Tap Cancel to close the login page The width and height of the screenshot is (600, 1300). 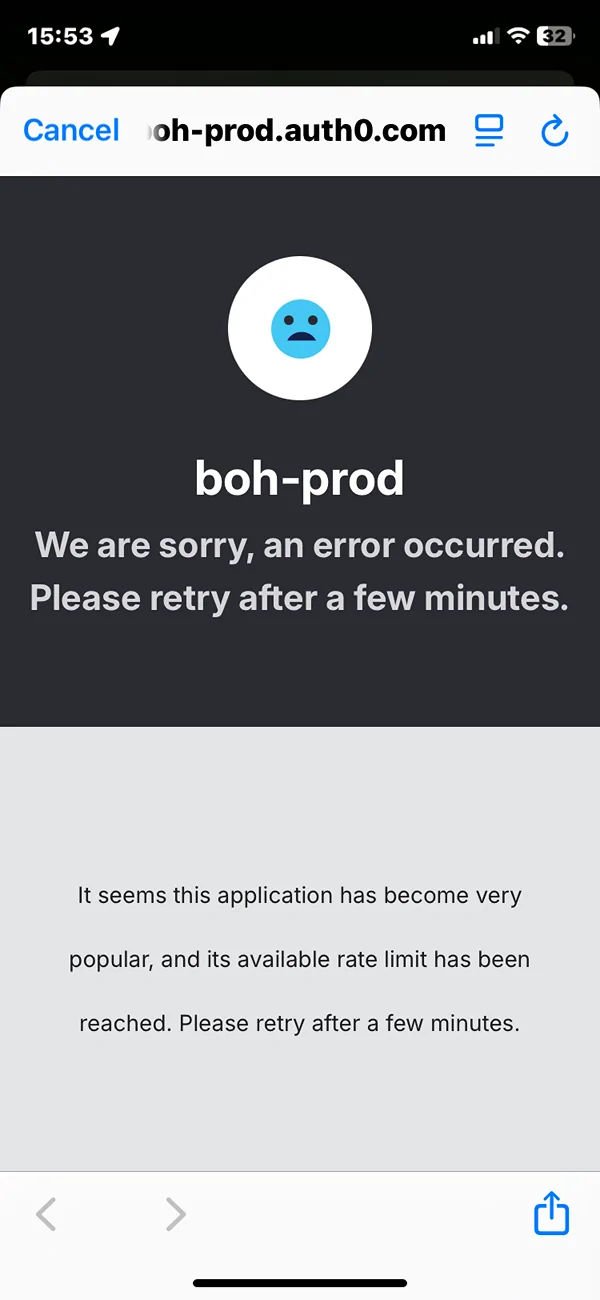(x=71, y=130)
